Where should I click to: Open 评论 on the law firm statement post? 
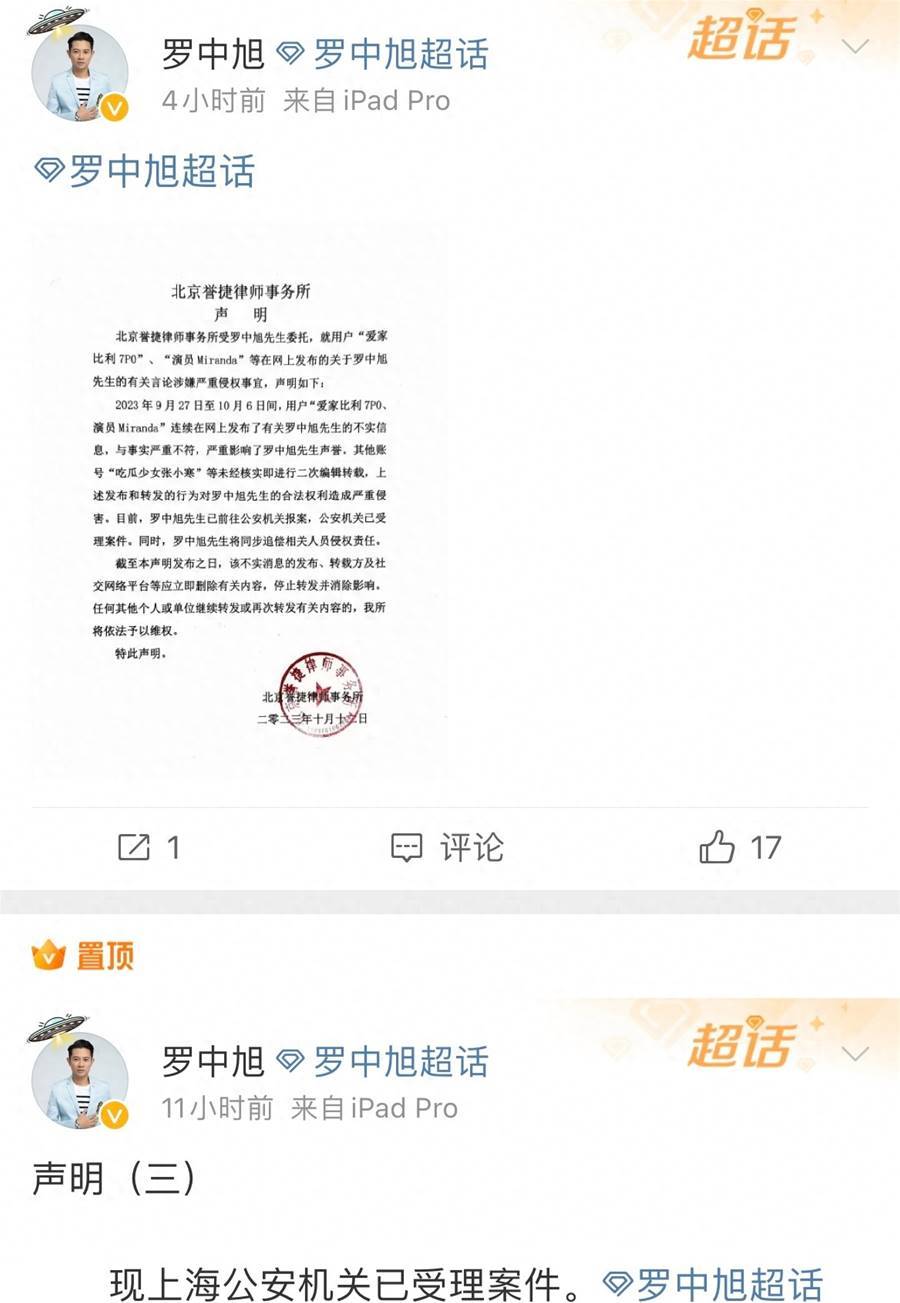[446, 848]
